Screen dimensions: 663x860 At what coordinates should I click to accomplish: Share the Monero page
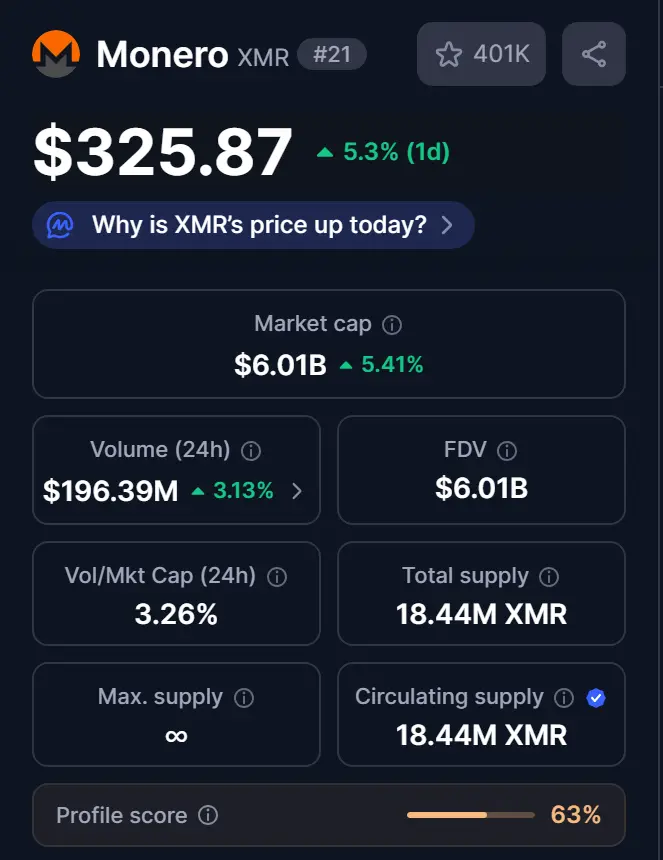[x=593, y=54]
